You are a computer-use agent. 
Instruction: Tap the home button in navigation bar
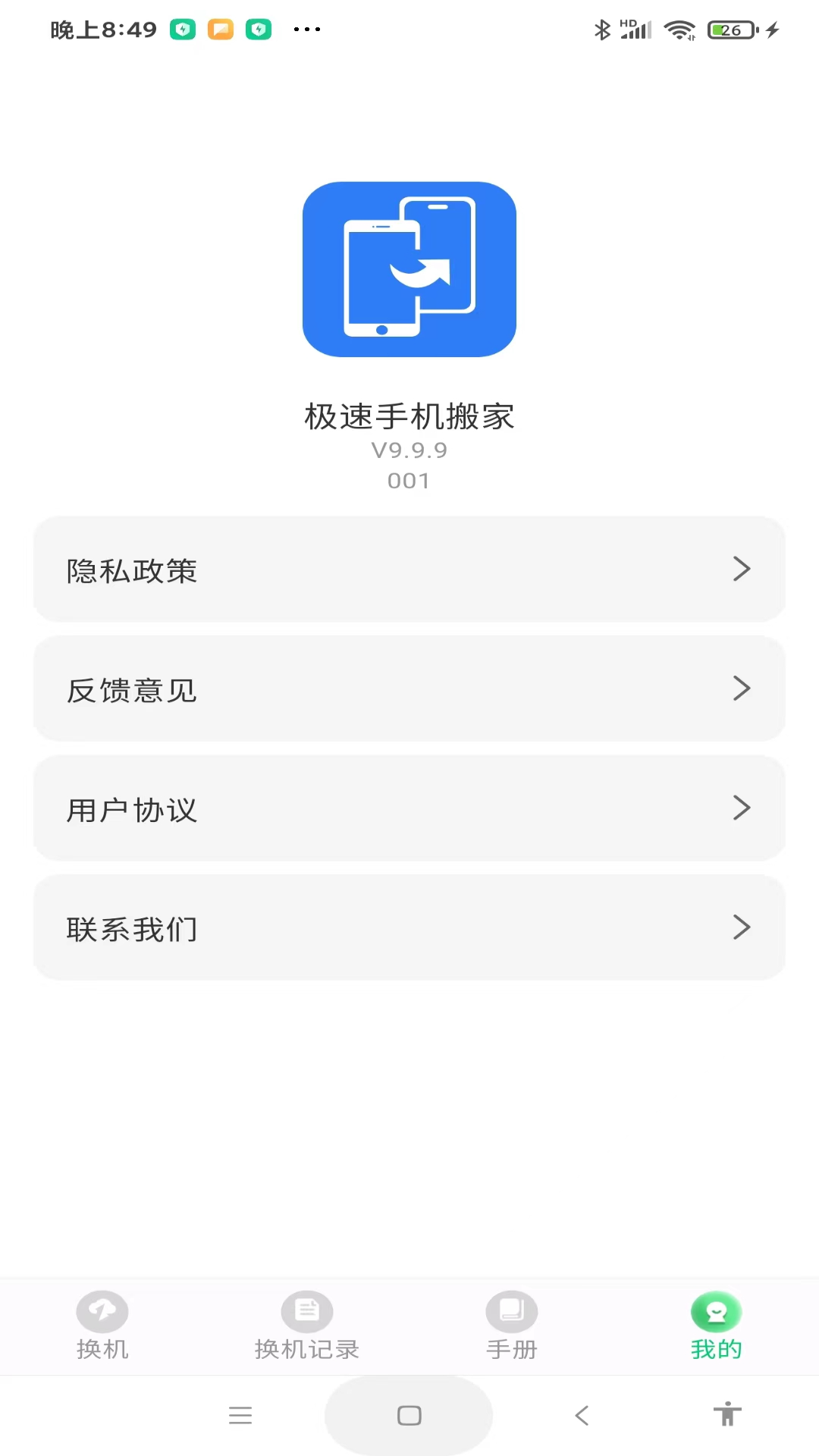click(409, 1414)
